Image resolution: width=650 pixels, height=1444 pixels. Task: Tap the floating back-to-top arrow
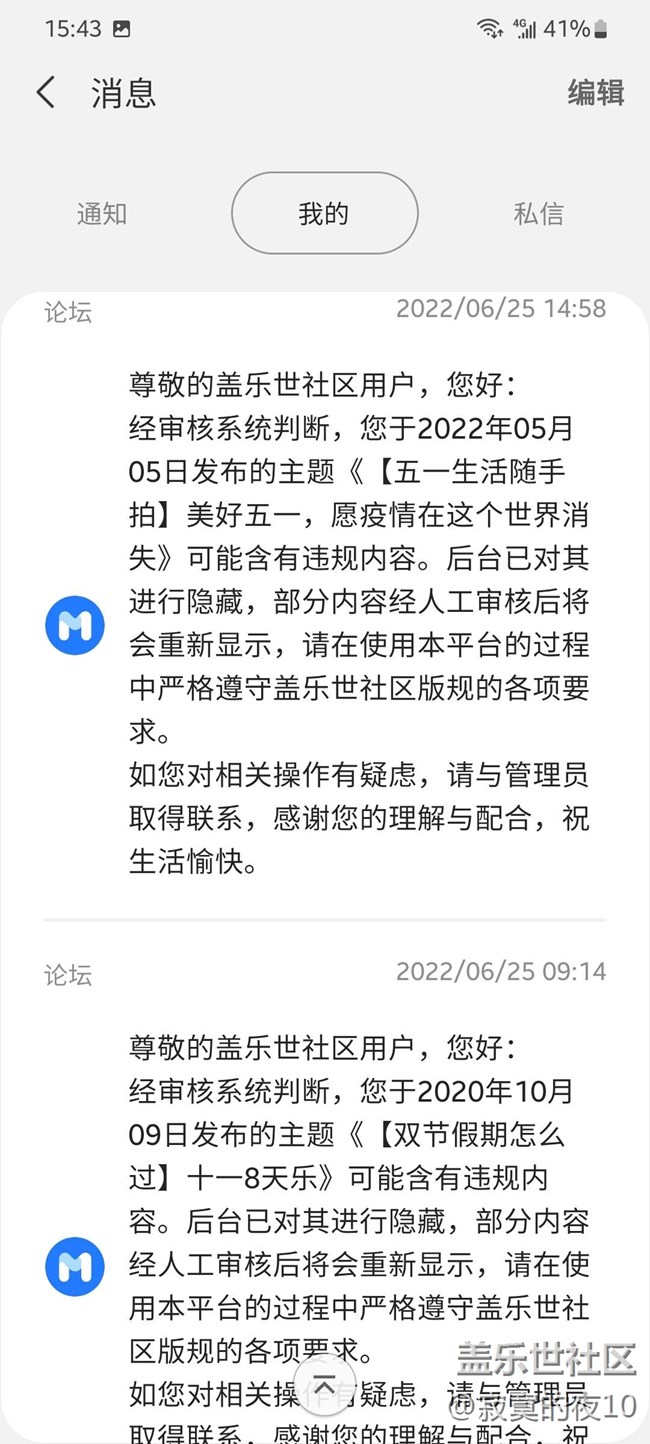(x=324, y=1388)
